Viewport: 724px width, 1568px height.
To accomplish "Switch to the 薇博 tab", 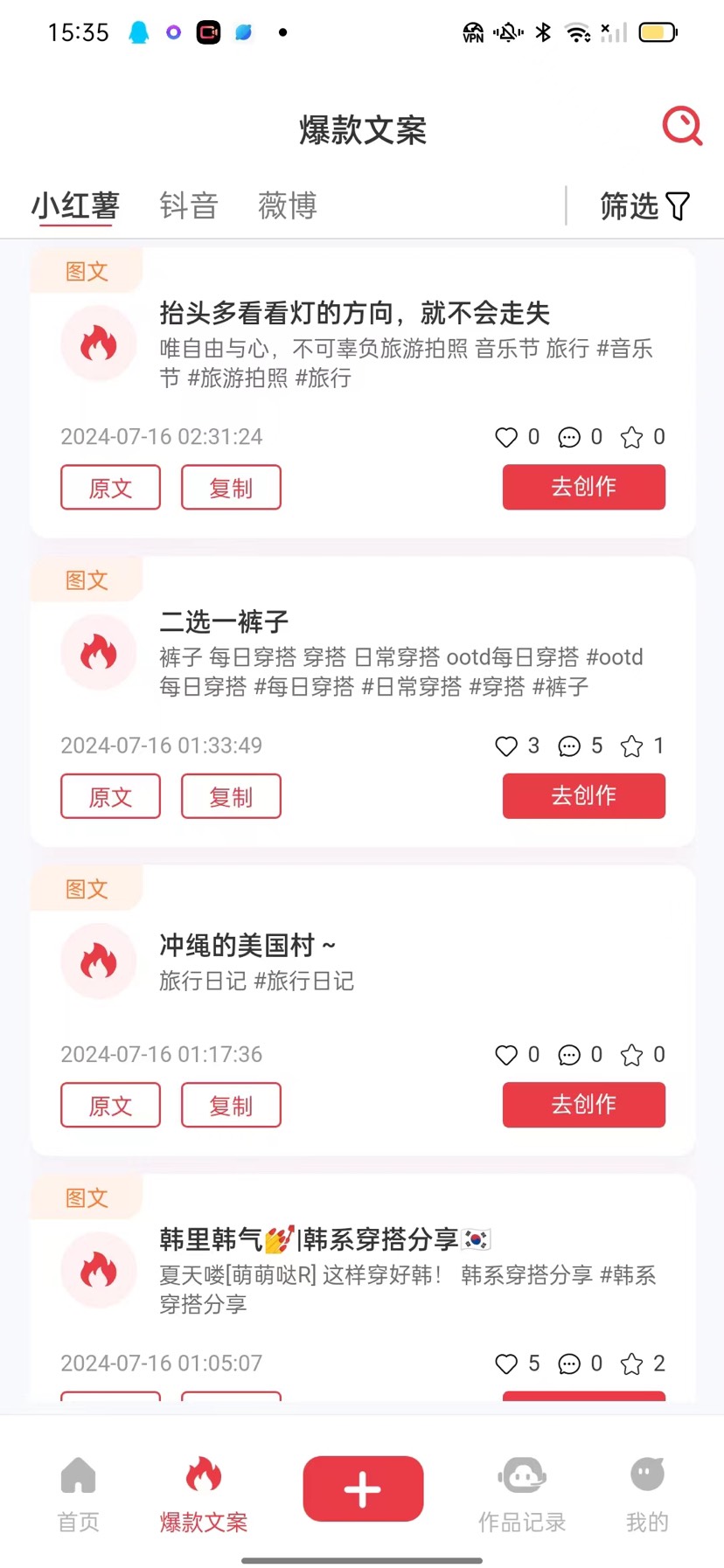I will click(287, 206).
